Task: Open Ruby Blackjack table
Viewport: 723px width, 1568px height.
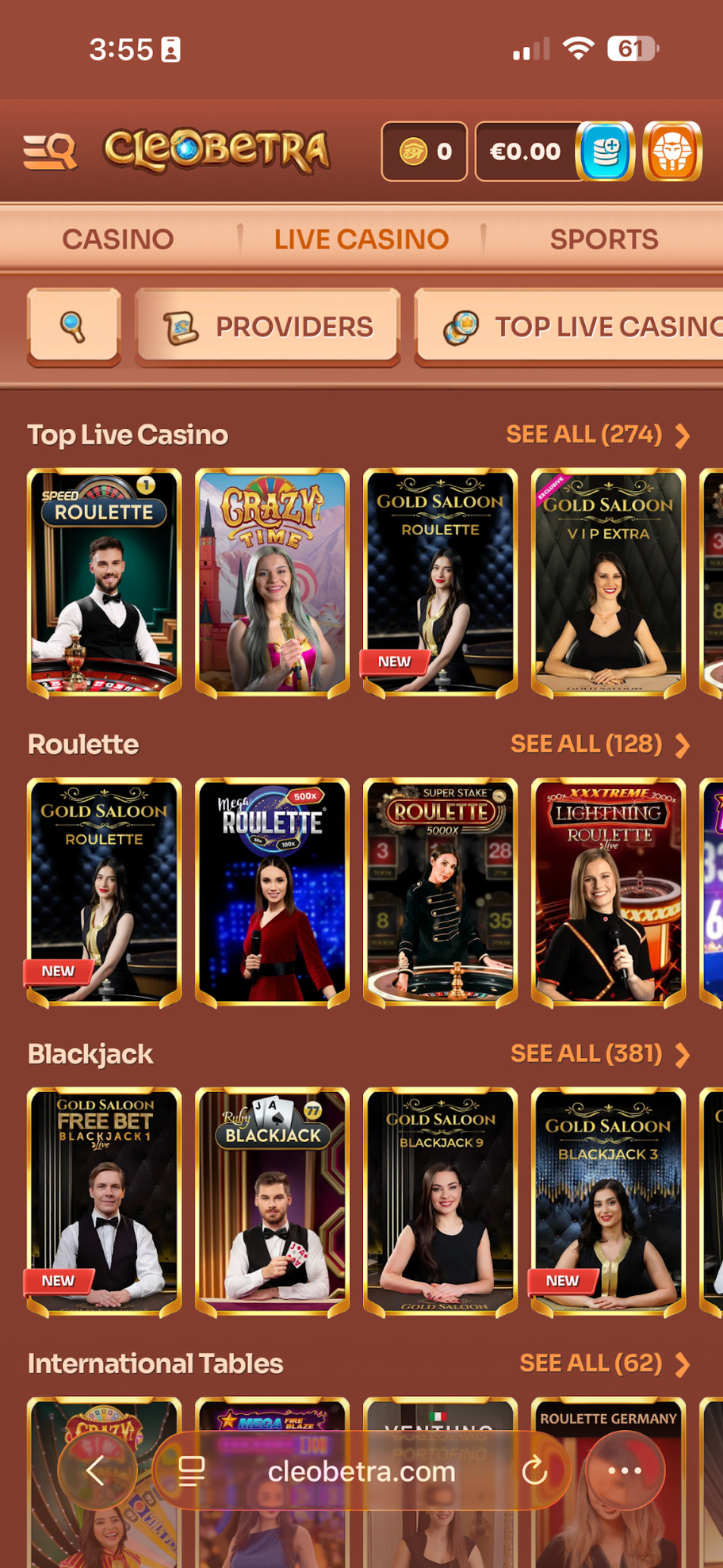Action: point(272,1202)
